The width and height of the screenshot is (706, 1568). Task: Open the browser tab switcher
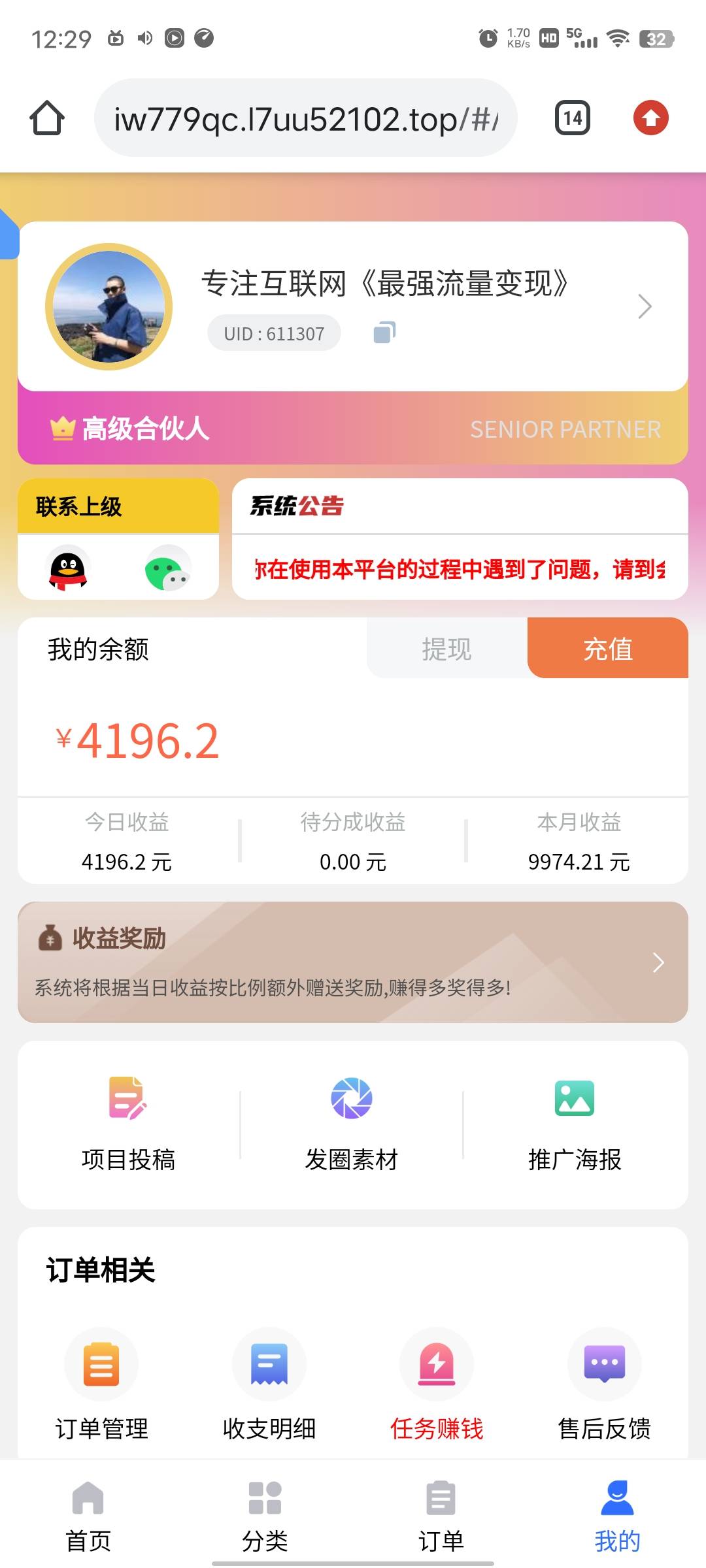(573, 118)
